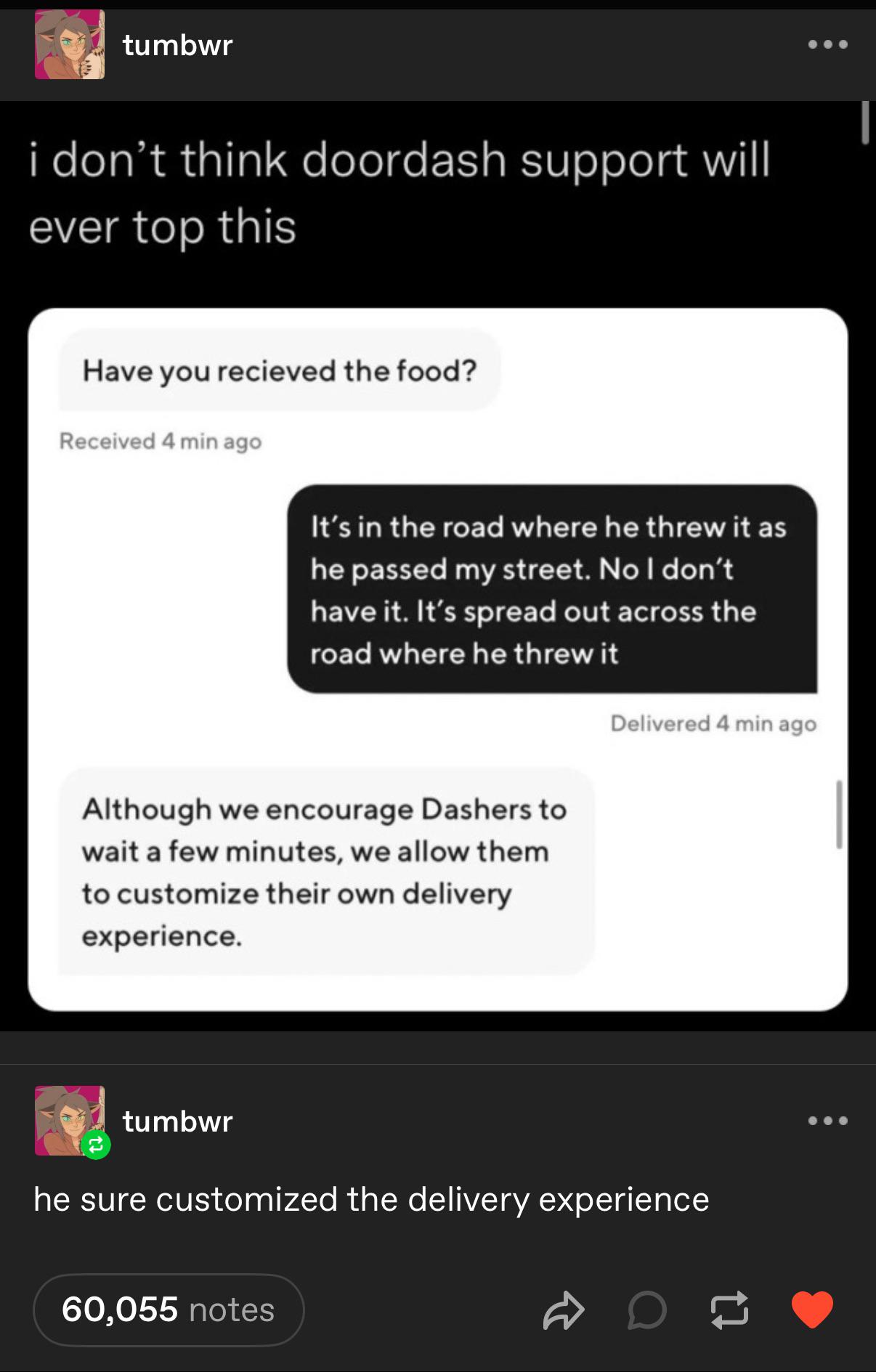View the 60,055 notes
This screenshot has width=876, height=1372.
169,1310
